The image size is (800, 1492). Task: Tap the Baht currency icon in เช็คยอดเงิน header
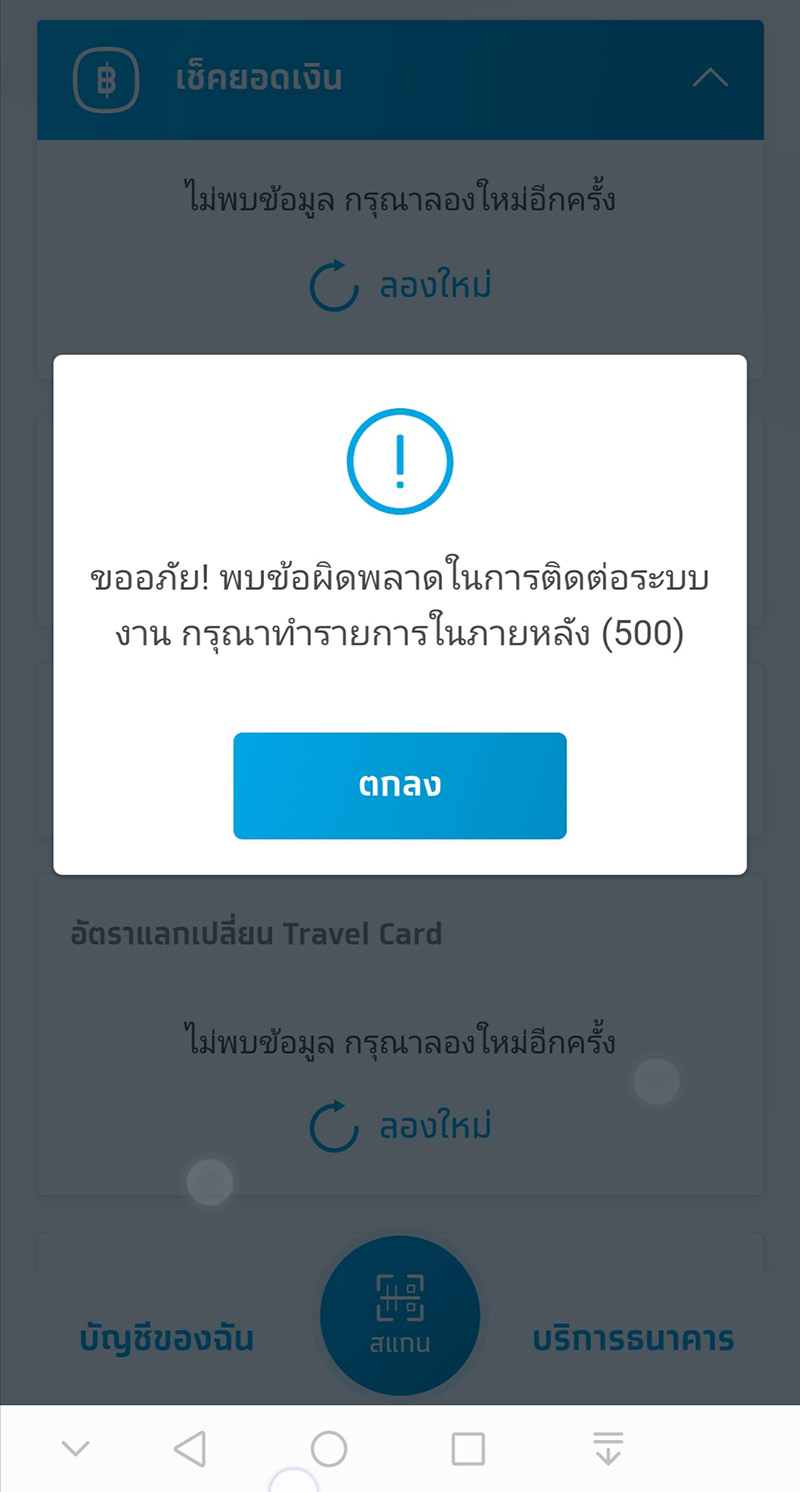point(104,80)
